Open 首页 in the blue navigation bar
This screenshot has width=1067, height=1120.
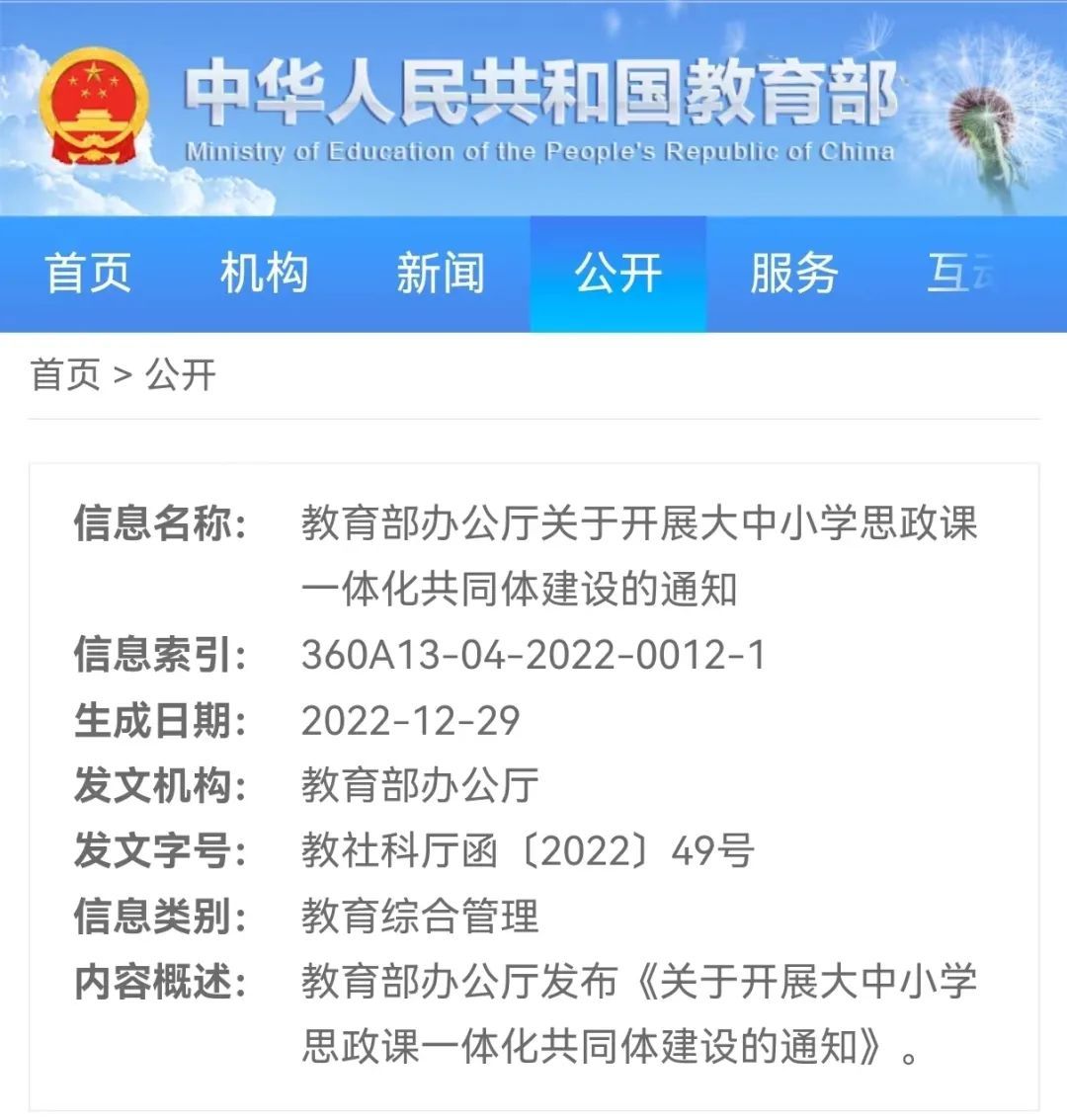(x=89, y=274)
